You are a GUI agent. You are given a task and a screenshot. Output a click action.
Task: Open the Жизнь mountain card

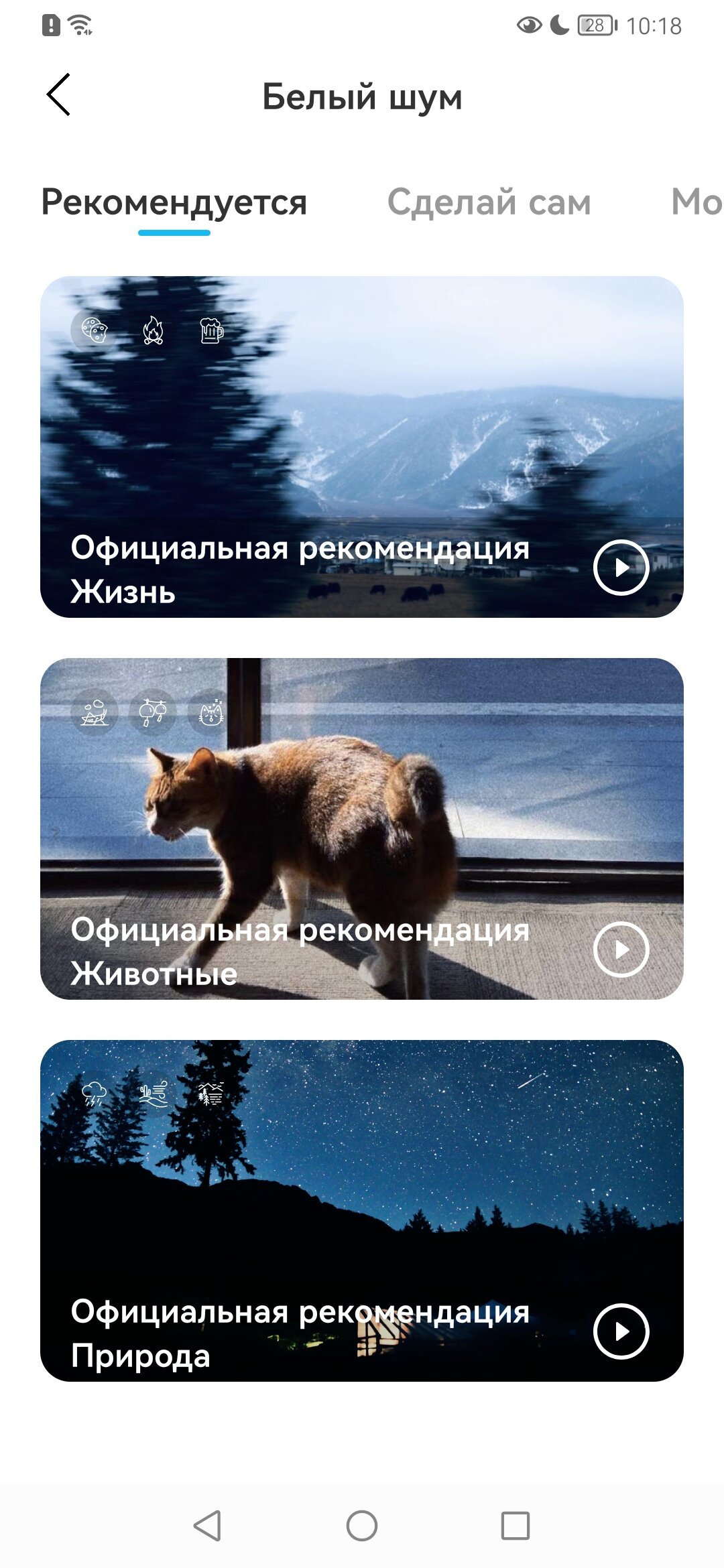tap(362, 447)
